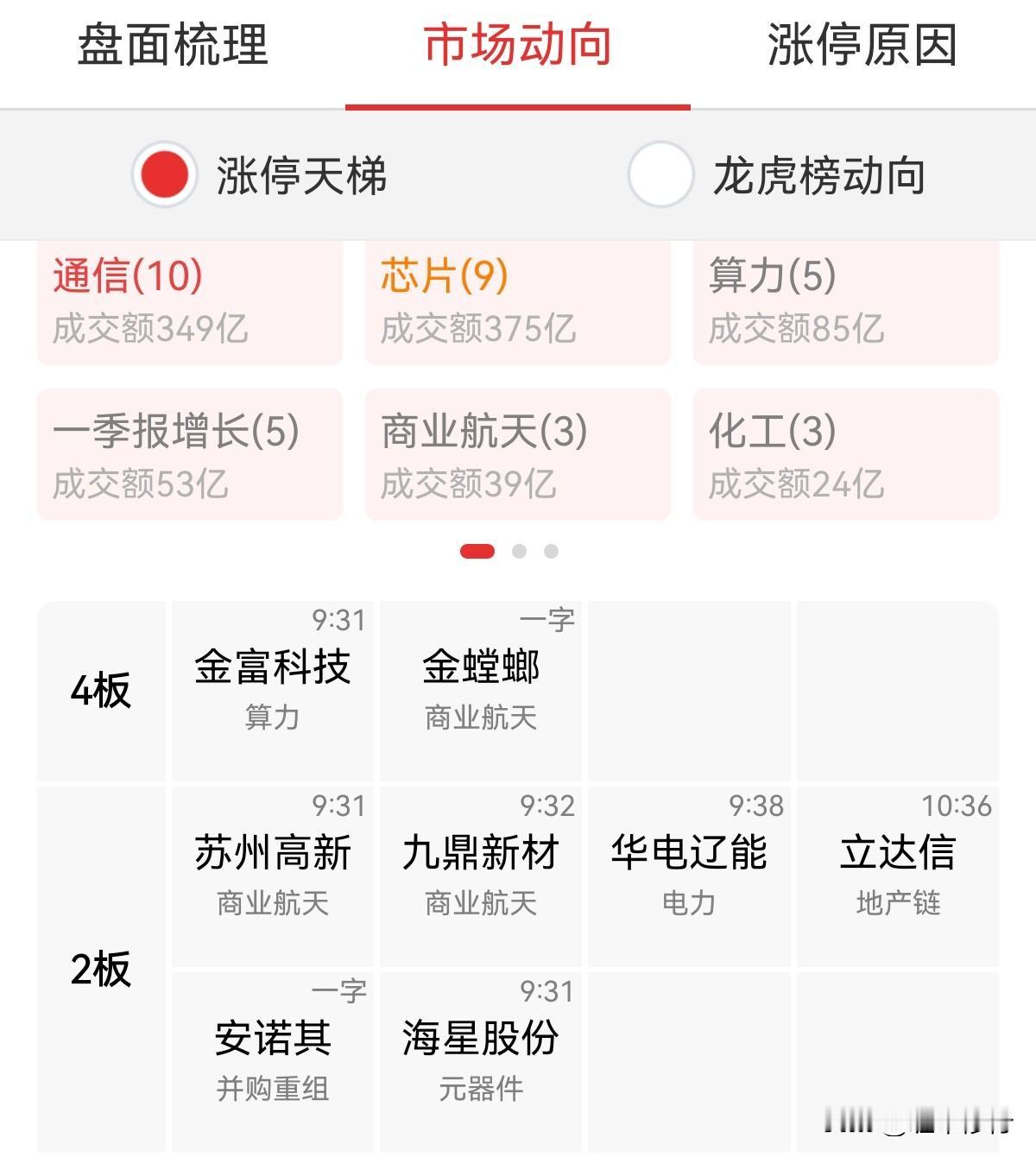
Task: Open the 通信(10) sector card
Action: [x=188, y=302]
